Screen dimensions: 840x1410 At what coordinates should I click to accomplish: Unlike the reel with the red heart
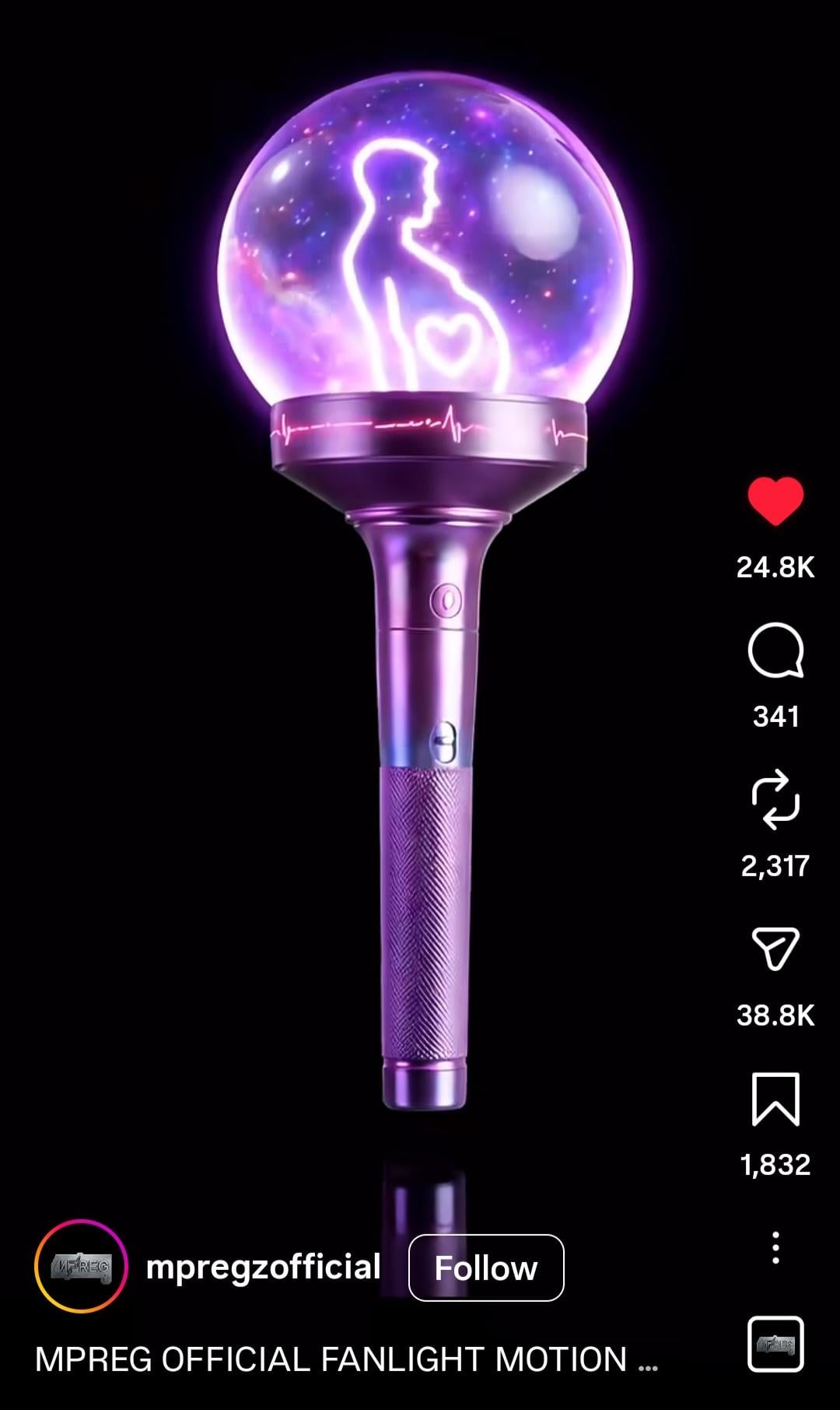coord(775,501)
